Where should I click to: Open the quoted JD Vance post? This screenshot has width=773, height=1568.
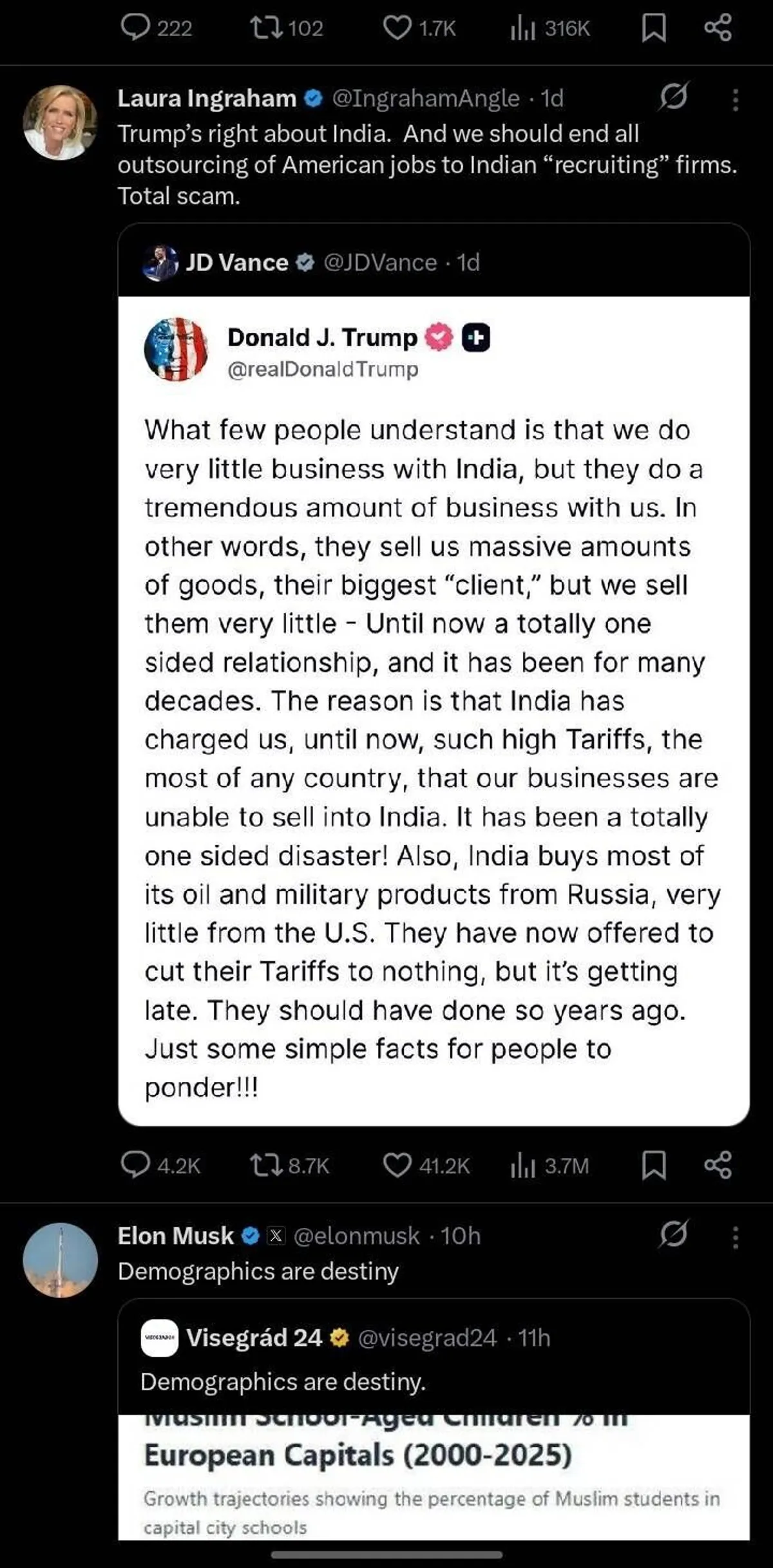[x=434, y=674]
